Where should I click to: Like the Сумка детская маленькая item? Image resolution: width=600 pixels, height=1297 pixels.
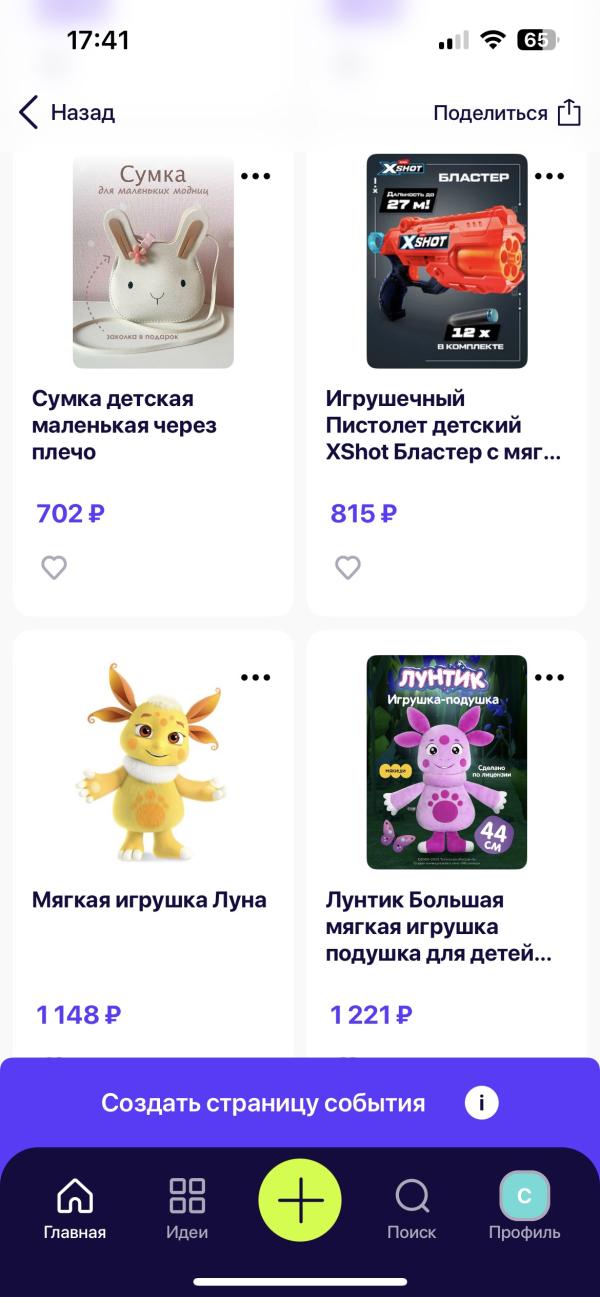click(x=54, y=568)
